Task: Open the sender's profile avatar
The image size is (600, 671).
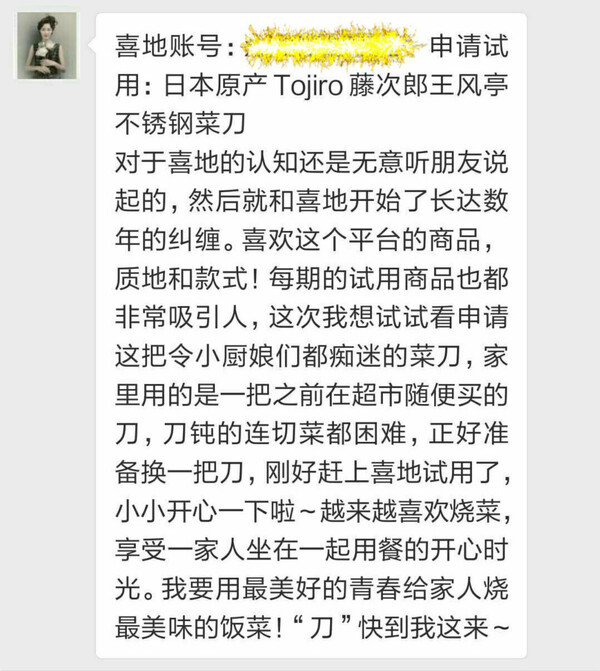Action: point(47,46)
